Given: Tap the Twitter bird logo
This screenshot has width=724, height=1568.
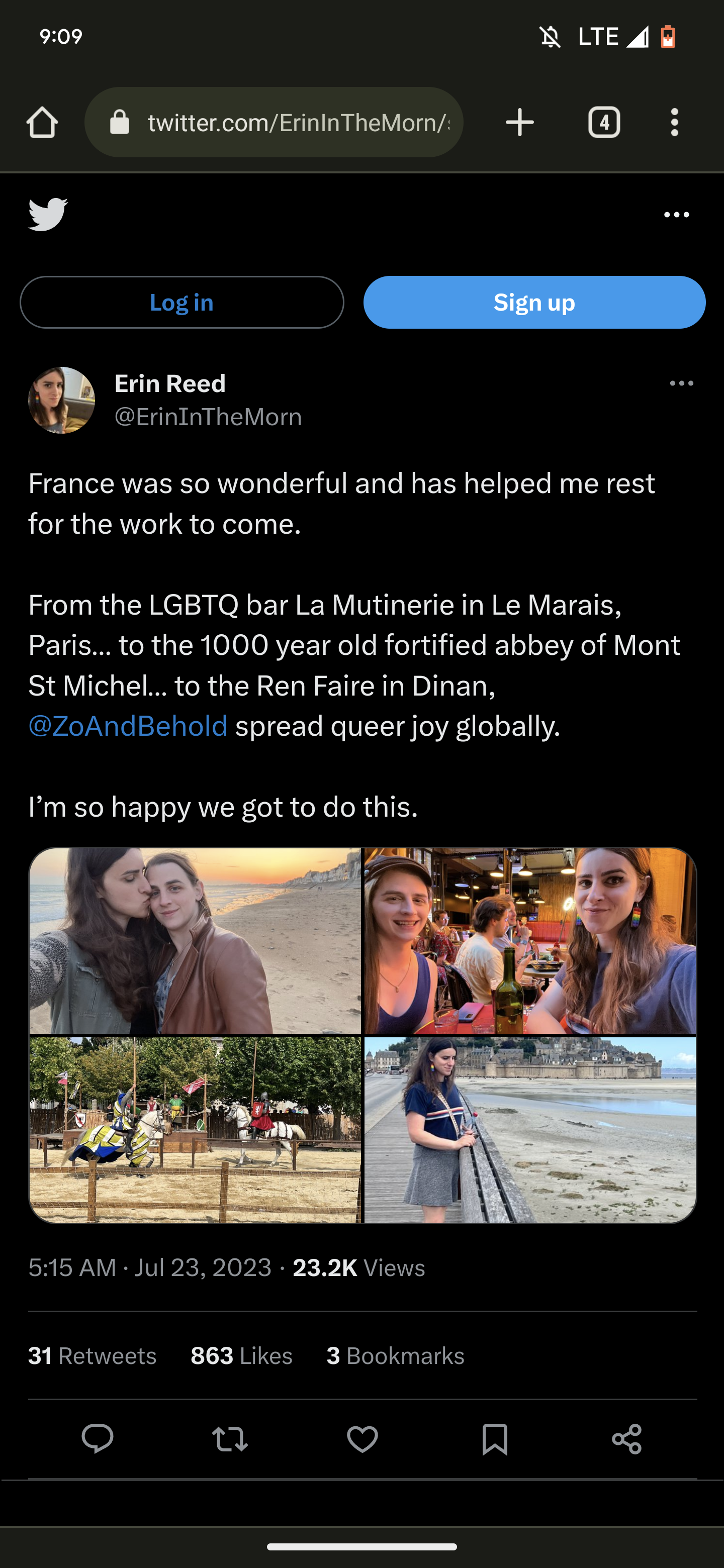Looking at the screenshot, I should [x=48, y=214].
